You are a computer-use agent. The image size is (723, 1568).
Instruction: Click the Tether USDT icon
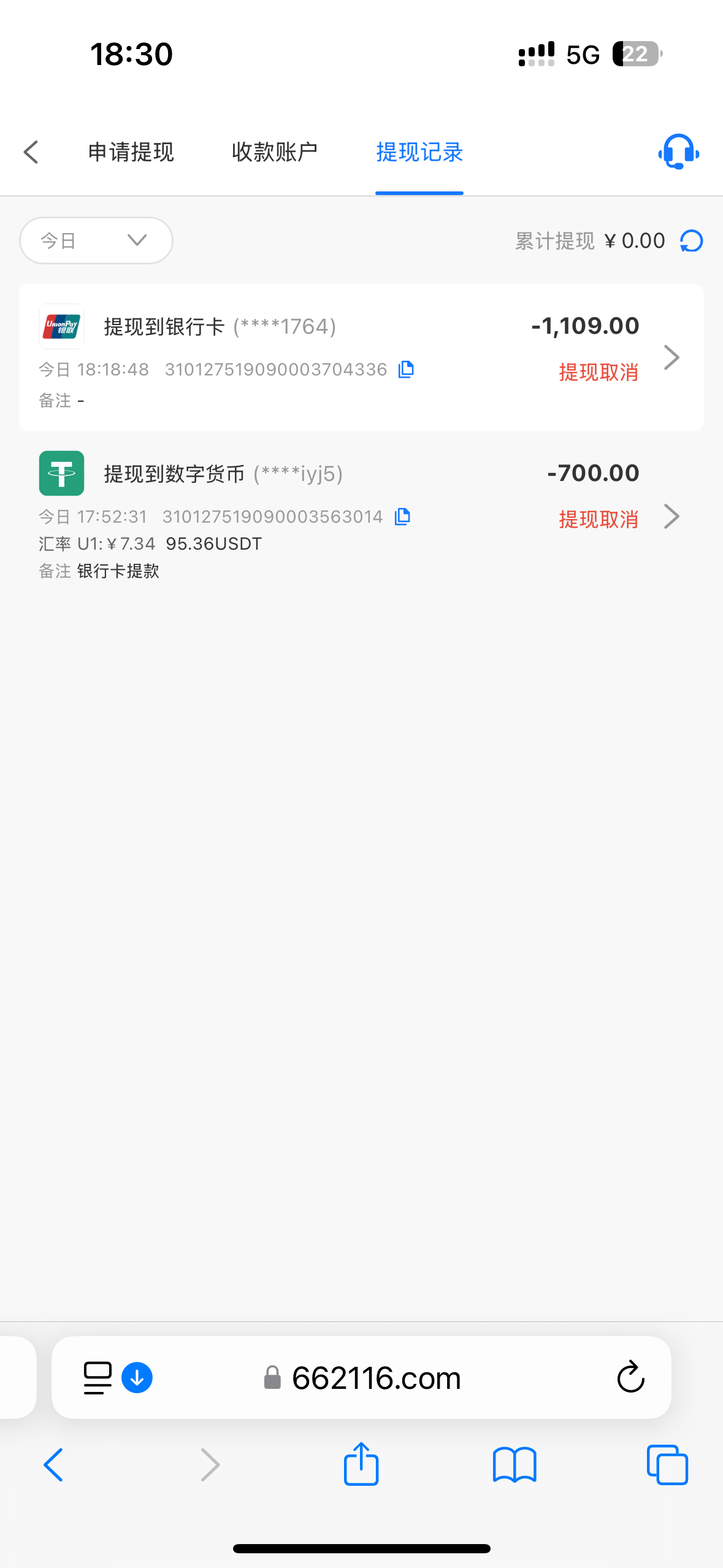point(61,473)
